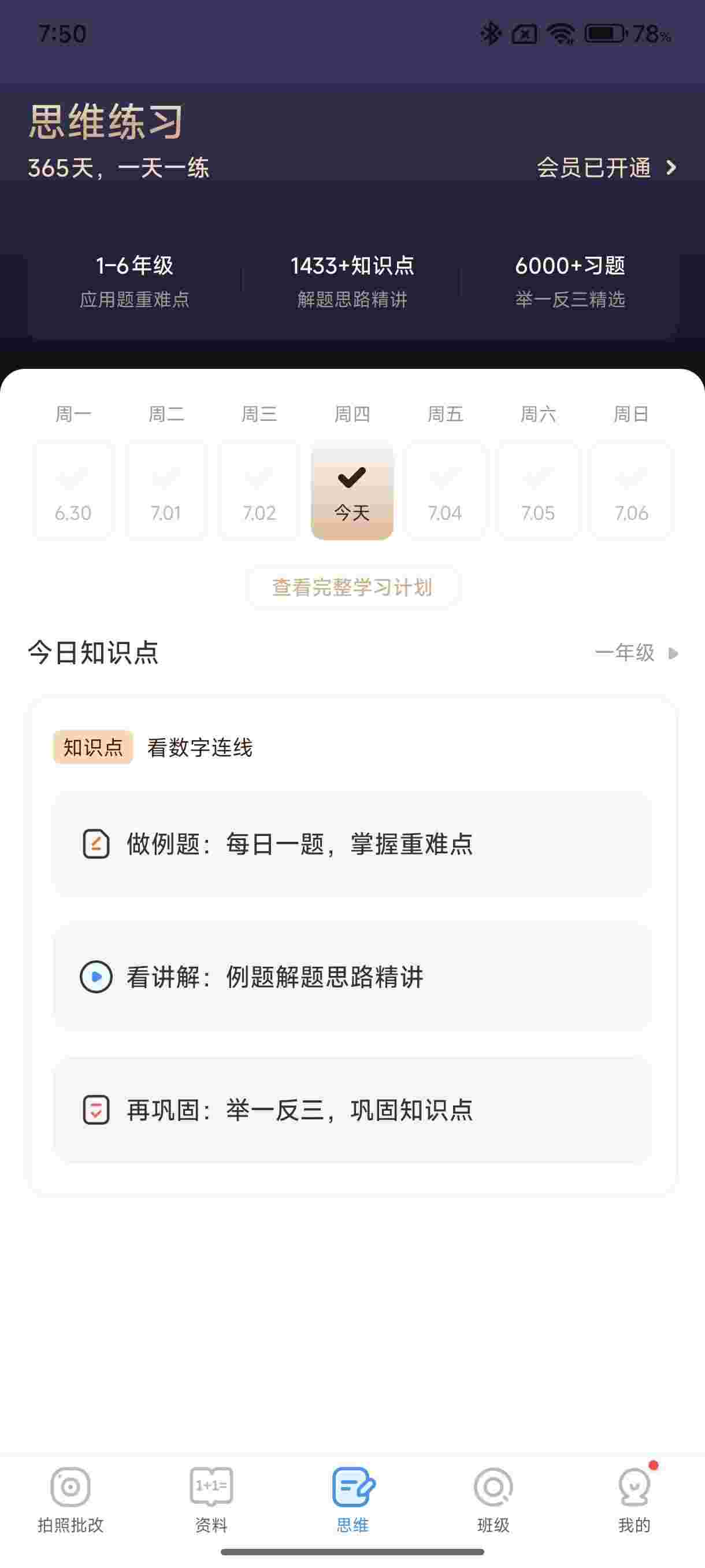This screenshot has width=705, height=1568.
Task: Open 再巩固 consolidation exercises
Action: [352, 1110]
